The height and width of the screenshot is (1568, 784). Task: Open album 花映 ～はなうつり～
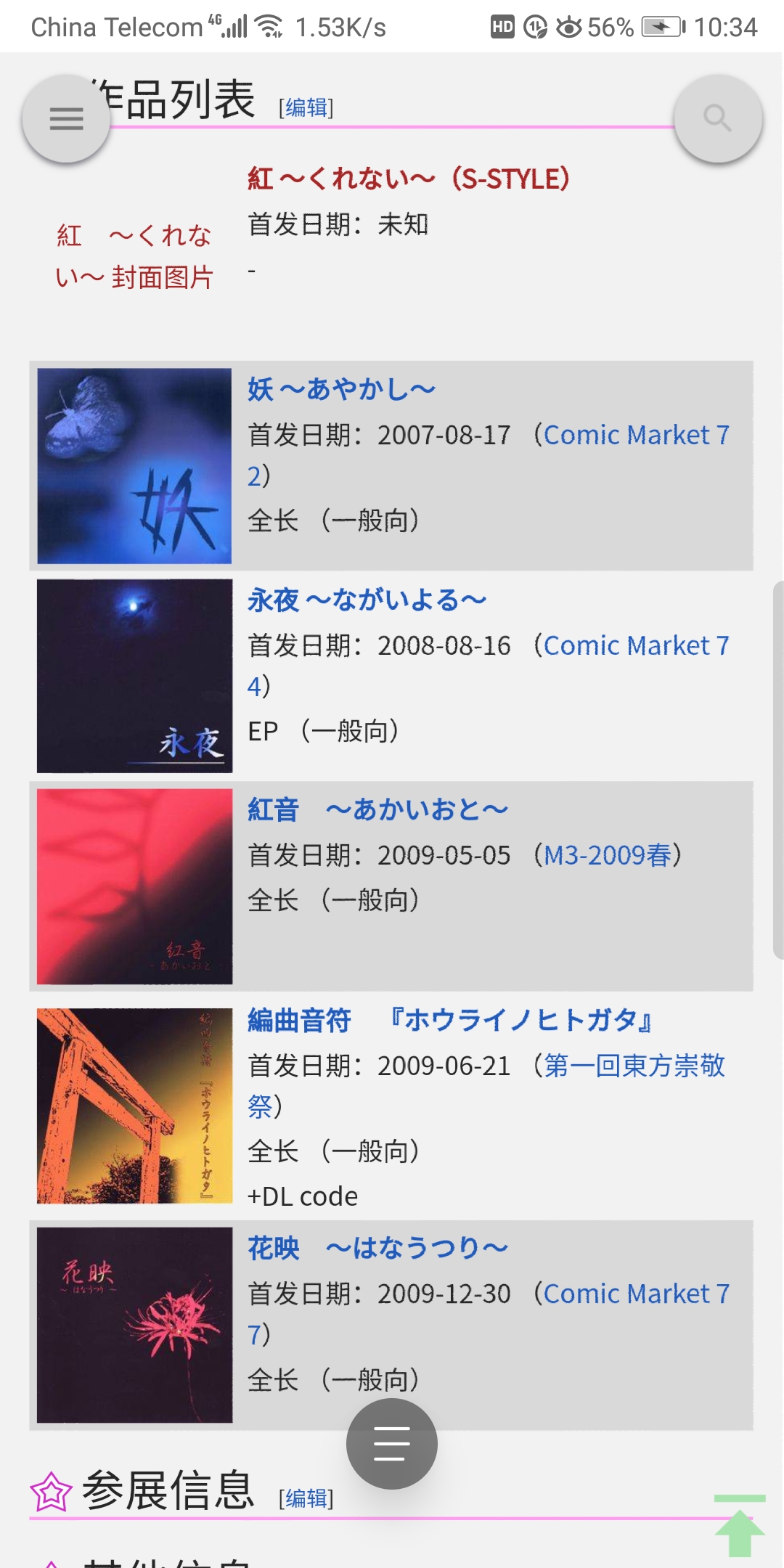[377, 1249]
